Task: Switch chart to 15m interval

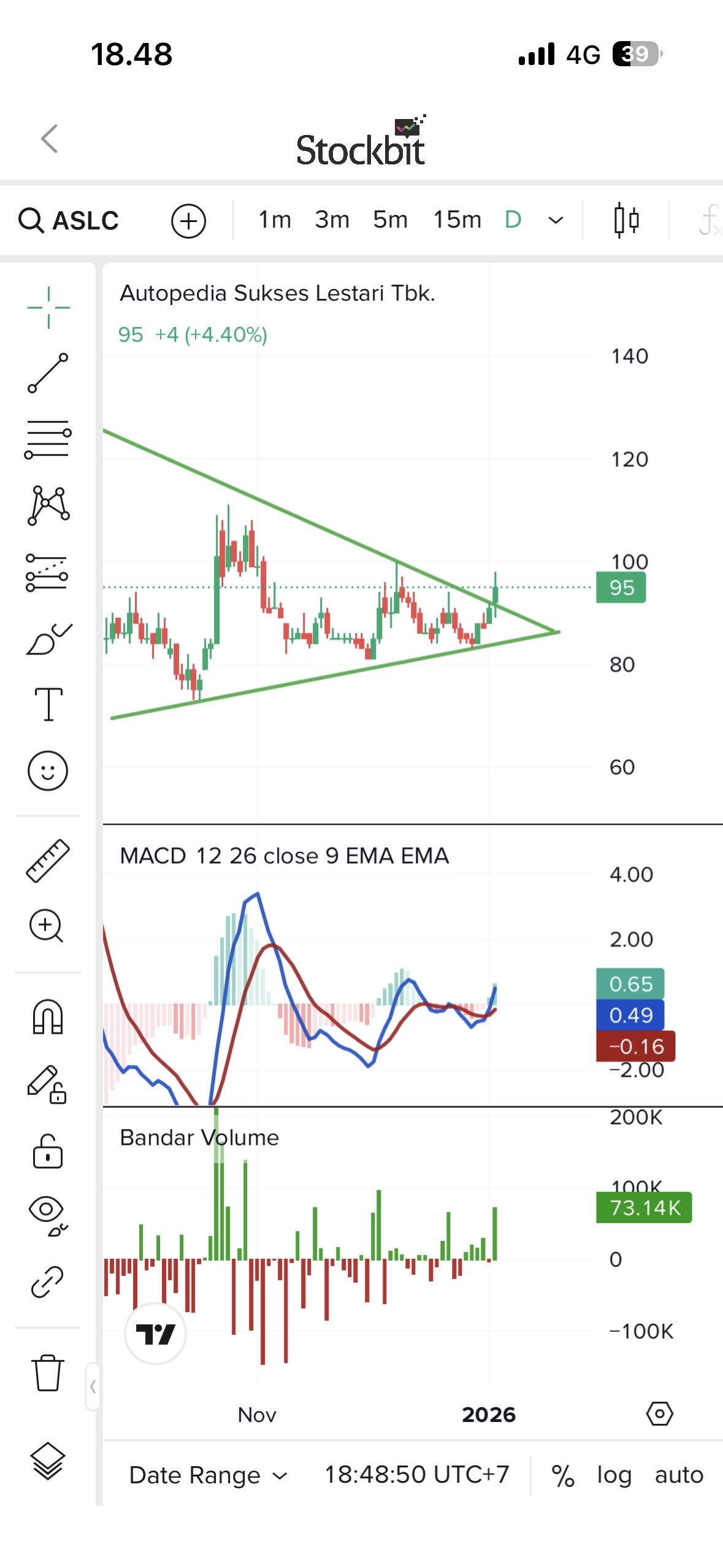Action: (x=457, y=220)
